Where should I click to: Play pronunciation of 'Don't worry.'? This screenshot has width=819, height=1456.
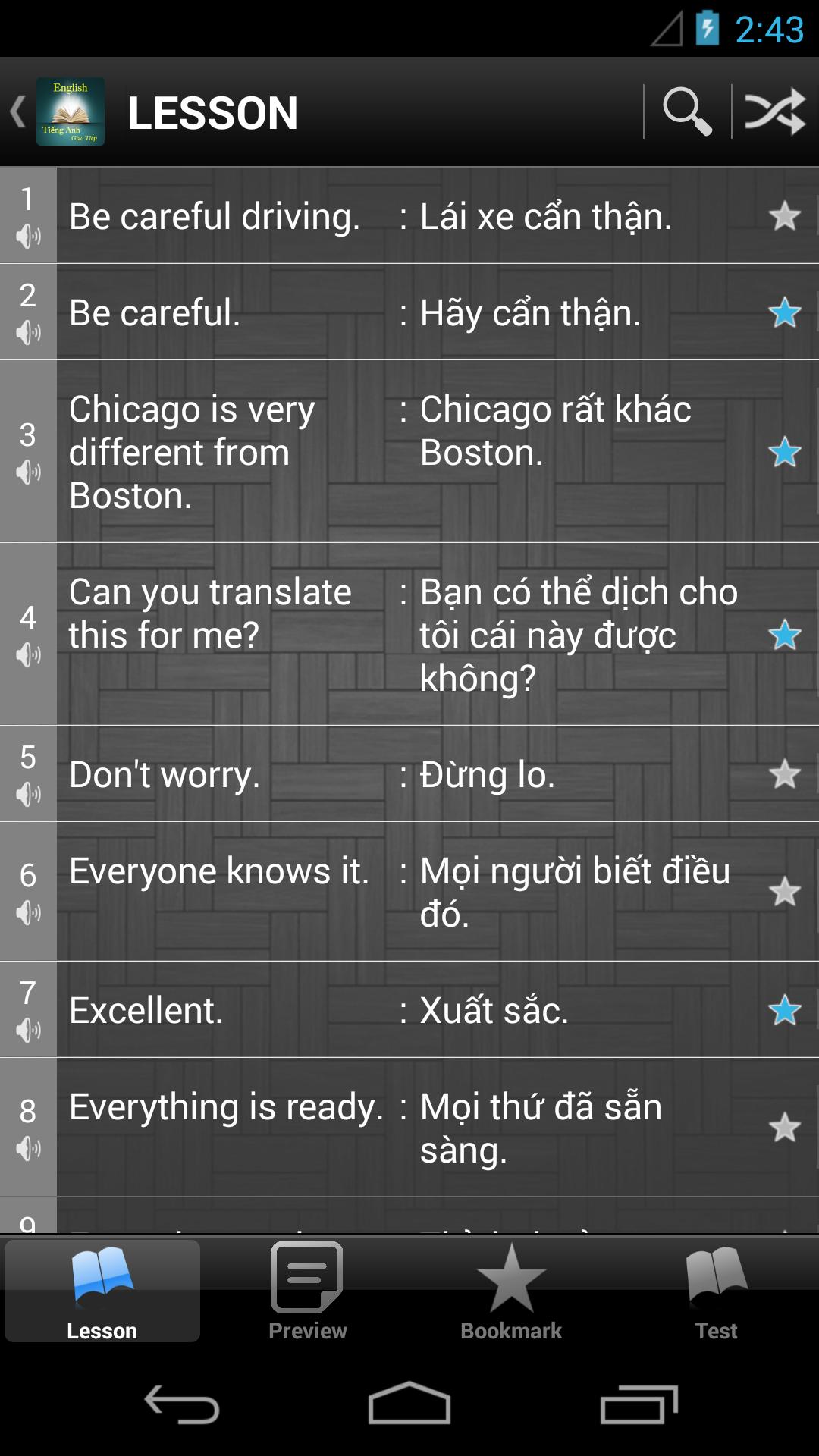(x=28, y=795)
